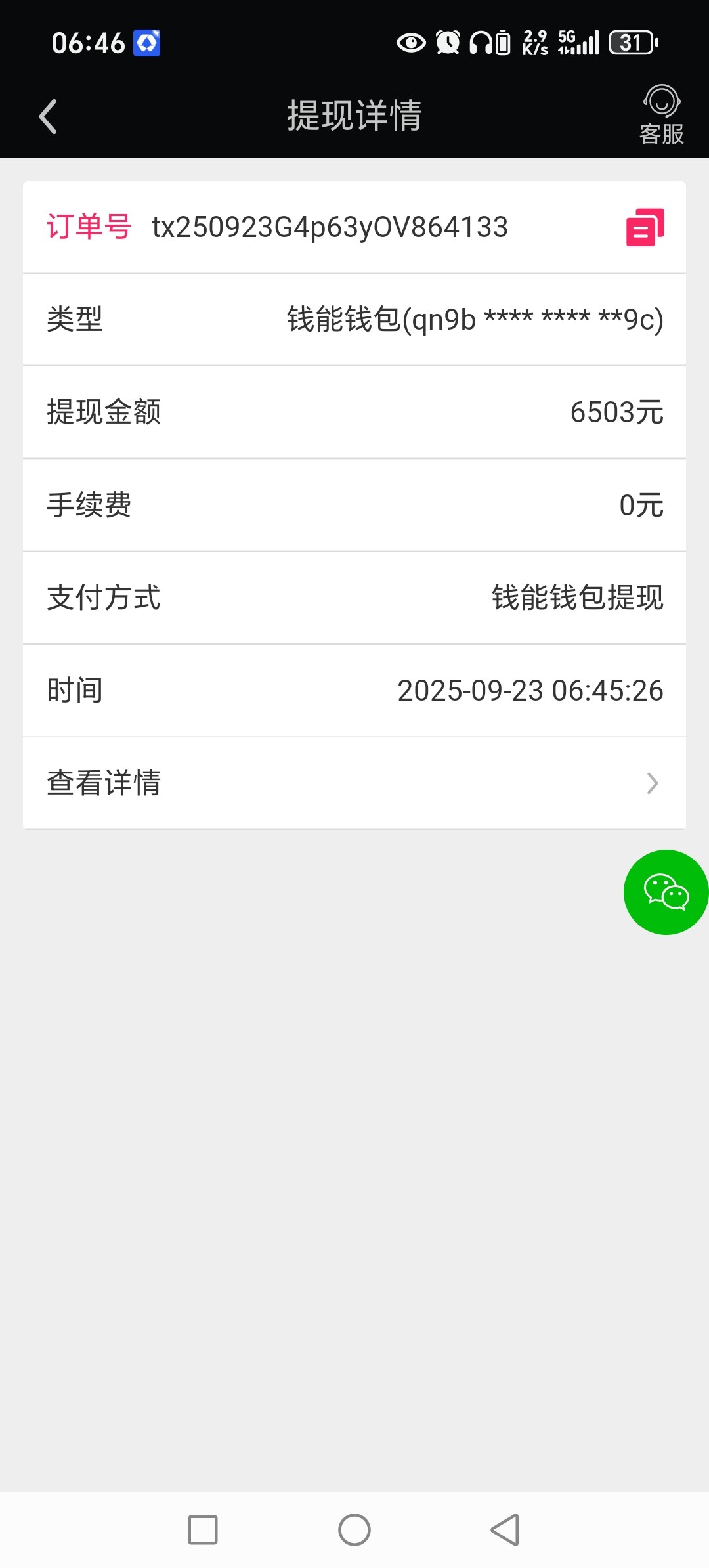
Task: Tap the vibration mode status icon
Action: pyautogui.click(x=504, y=43)
